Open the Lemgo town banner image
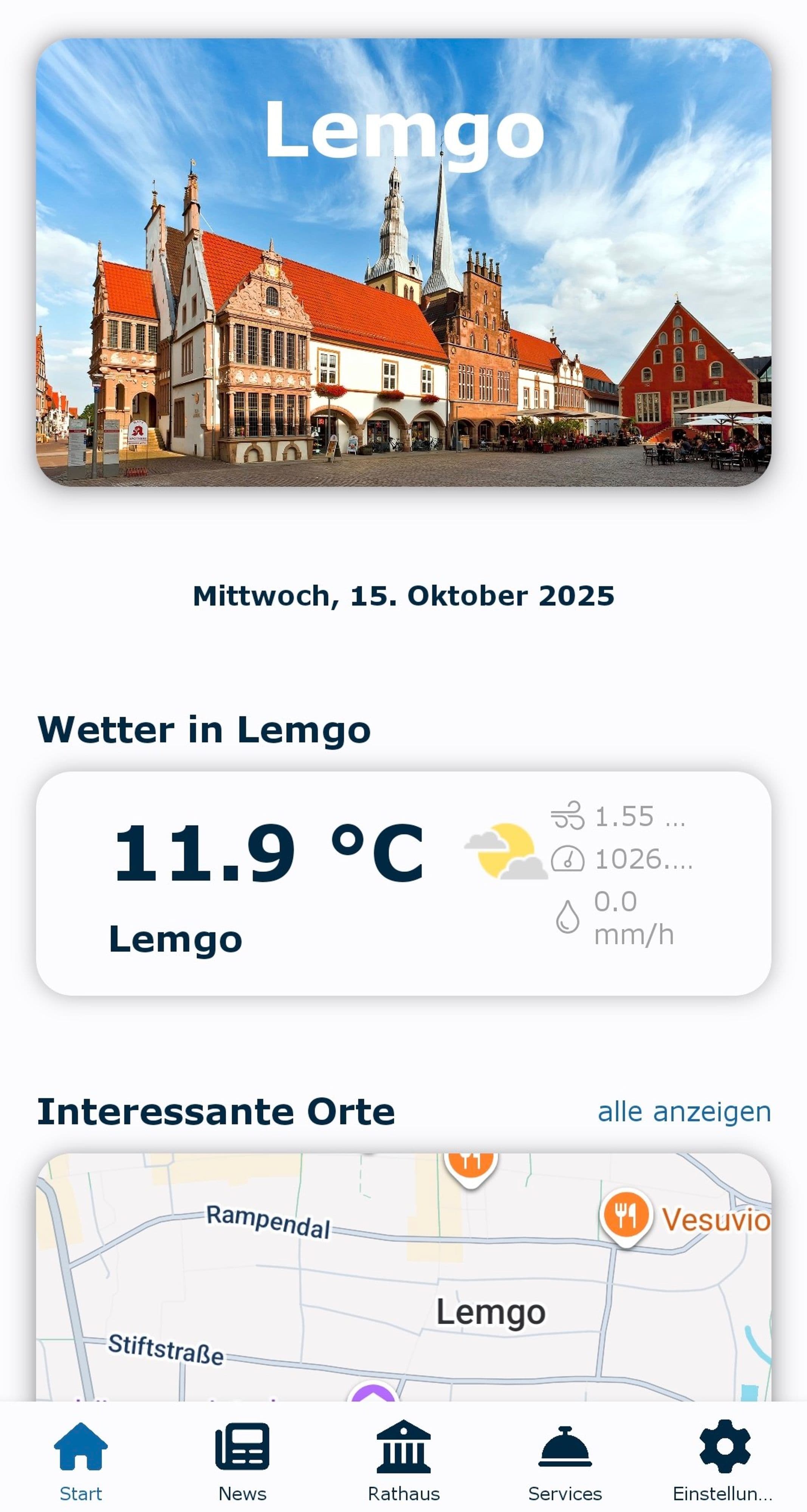This screenshot has height=1512, width=807. pyautogui.click(x=403, y=262)
